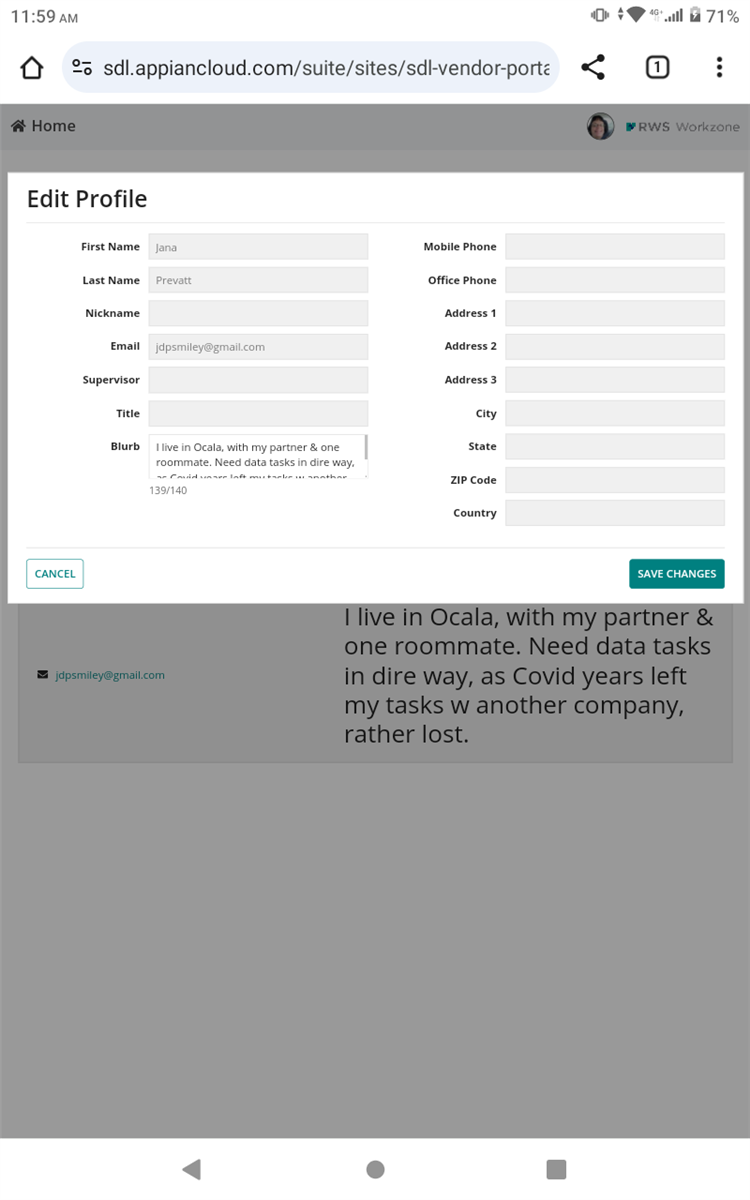The height and width of the screenshot is (1200, 750).
Task: Fill in the Address 3 field
Action: 614,380
